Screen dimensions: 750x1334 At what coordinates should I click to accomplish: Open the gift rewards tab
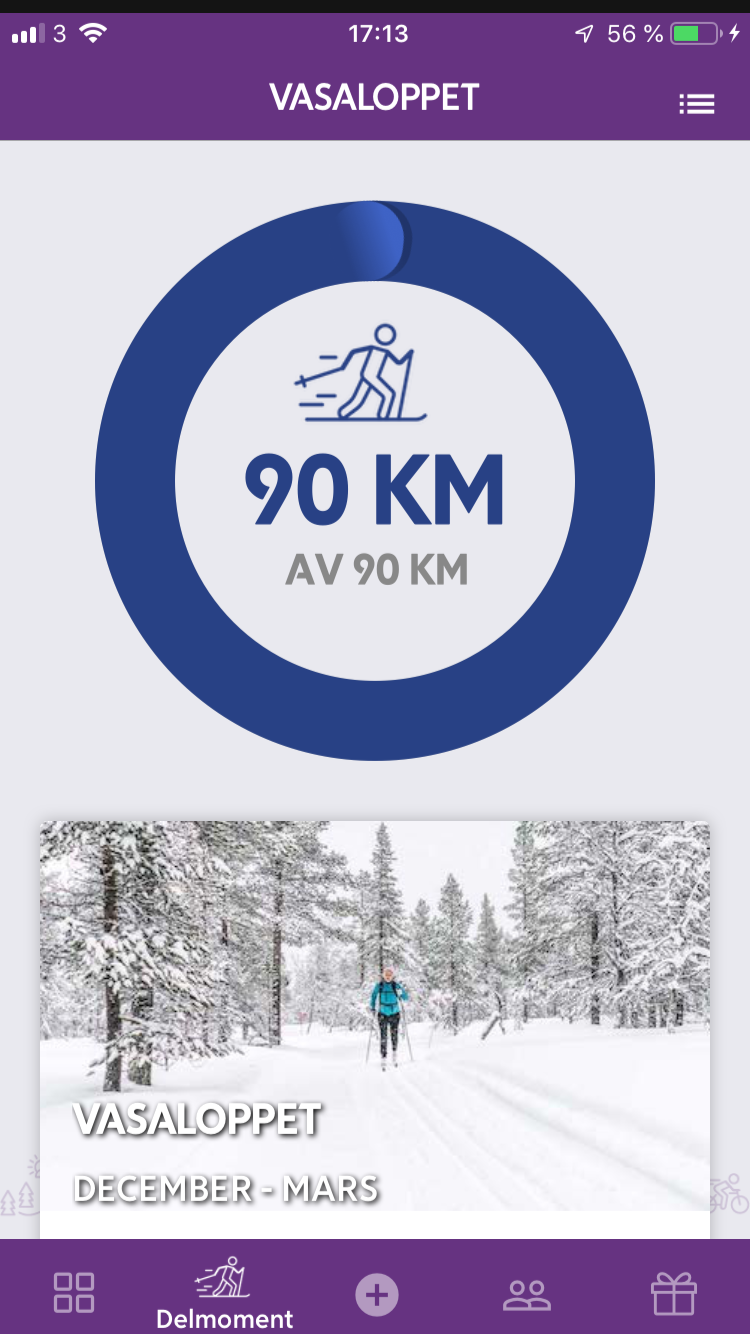pyautogui.click(x=674, y=1293)
